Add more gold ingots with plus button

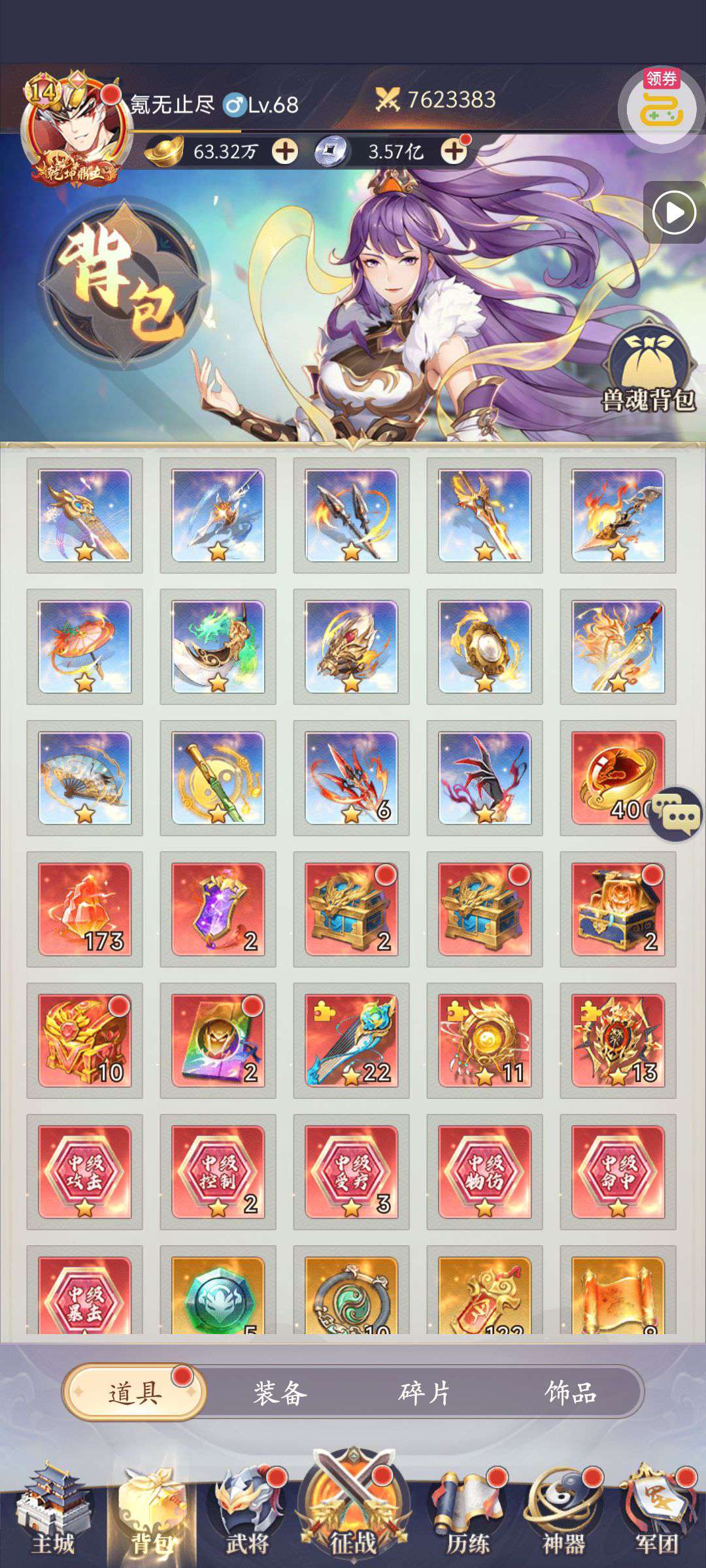pyautogui.click(x=284, y=152)
